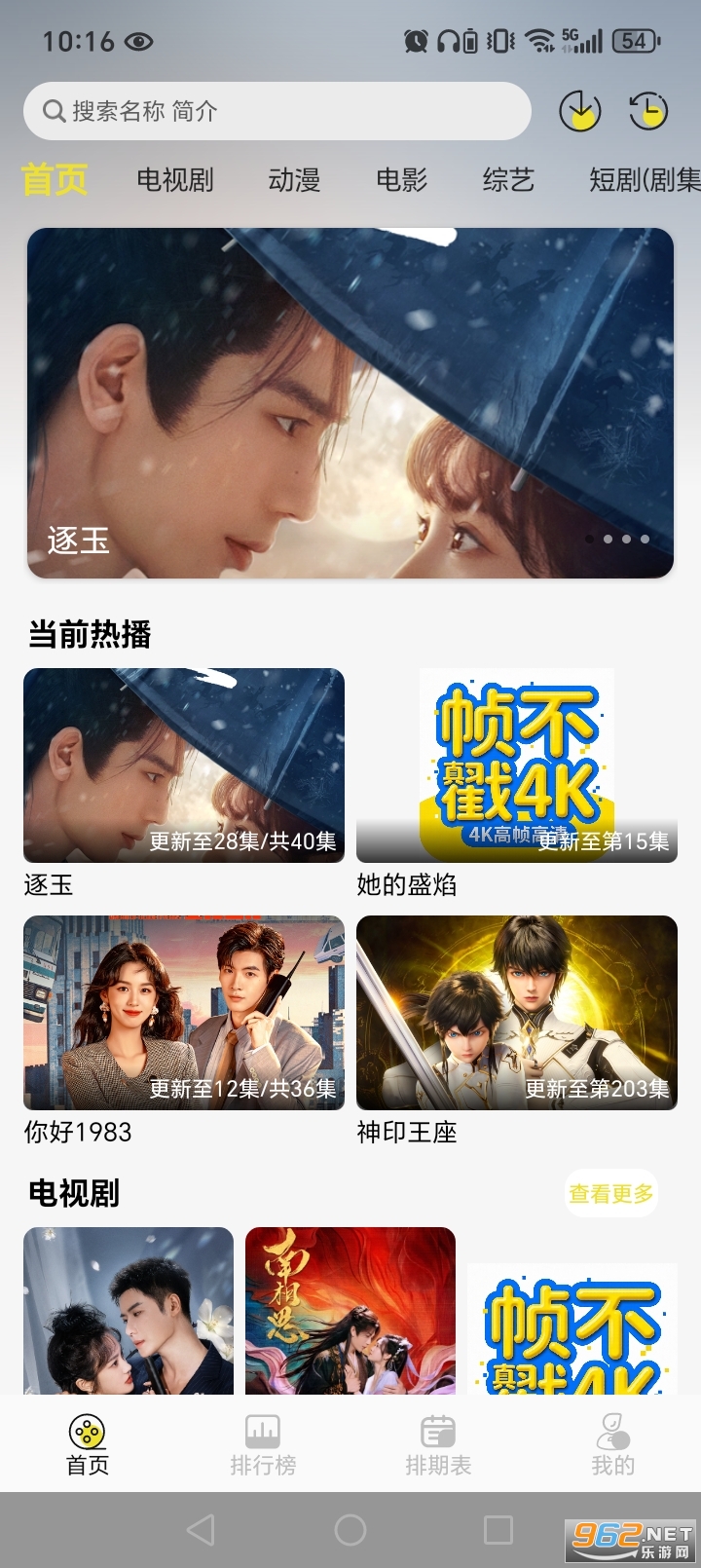Switch to the 排行榜 bottom tab

point(263,1444)
